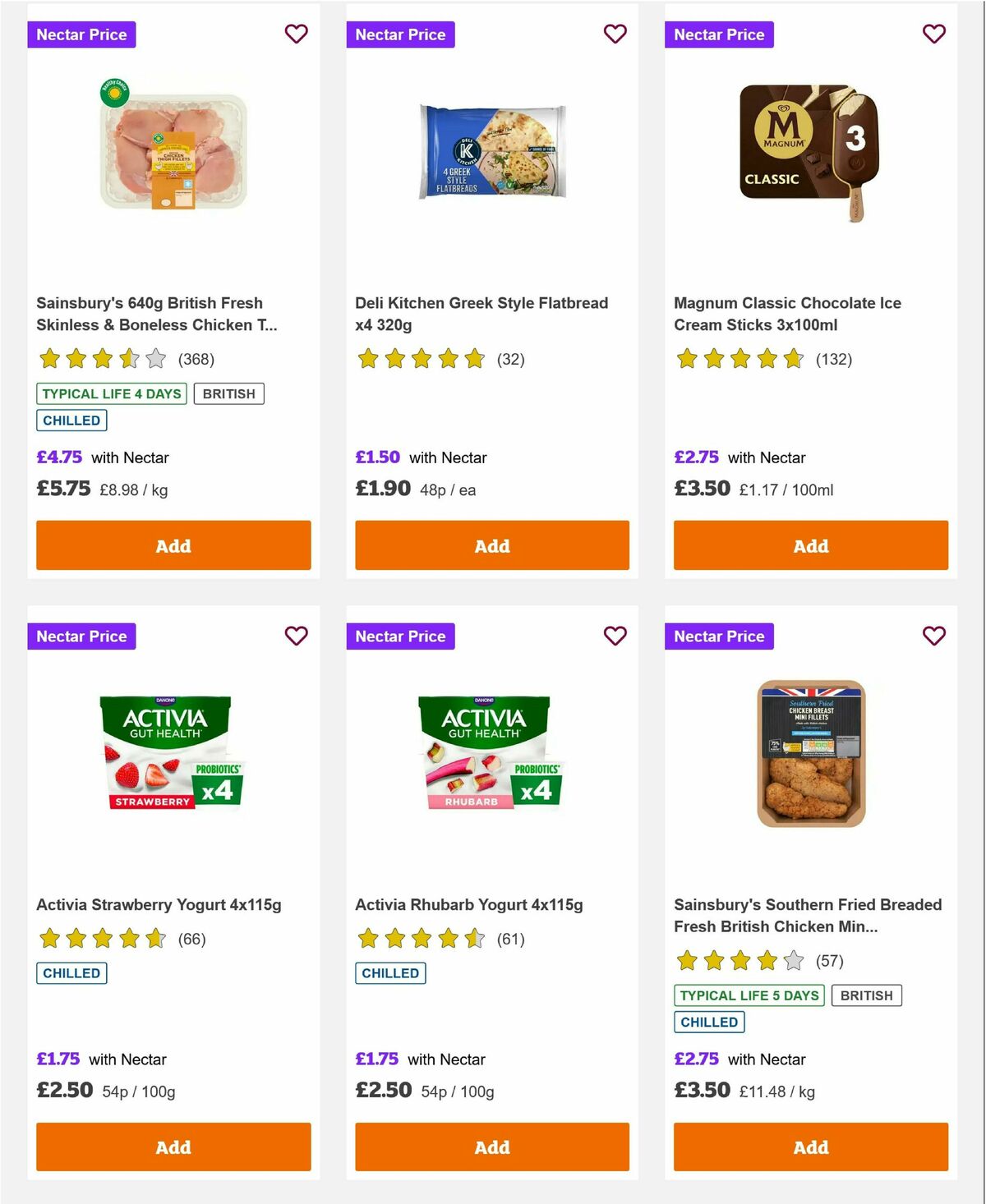This screenshot has height=1204, width=986.
Task: Click the Nectar Price badge on Activia Rhubarb Yogurt
Action: (x=400, y=636)
